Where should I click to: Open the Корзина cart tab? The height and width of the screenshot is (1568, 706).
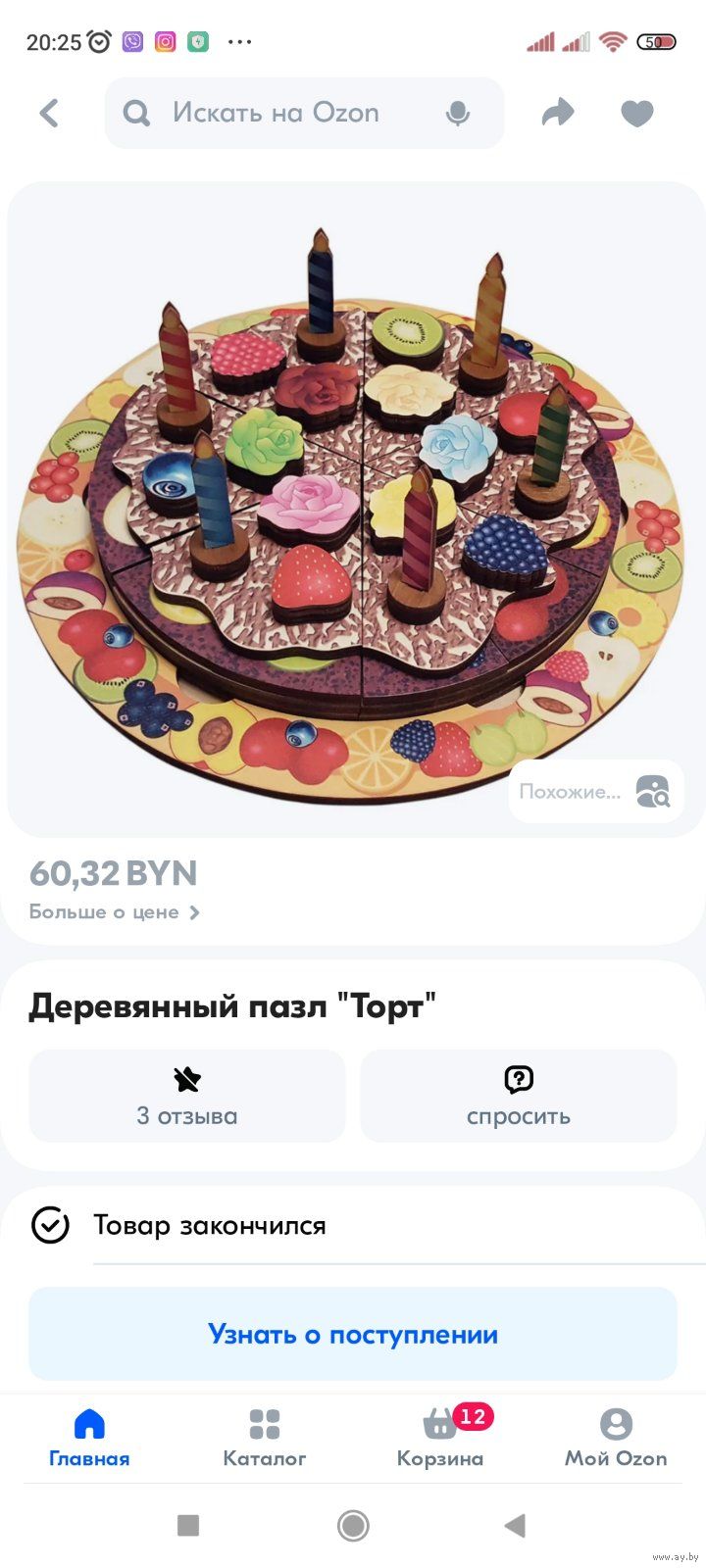point(440,1438)
